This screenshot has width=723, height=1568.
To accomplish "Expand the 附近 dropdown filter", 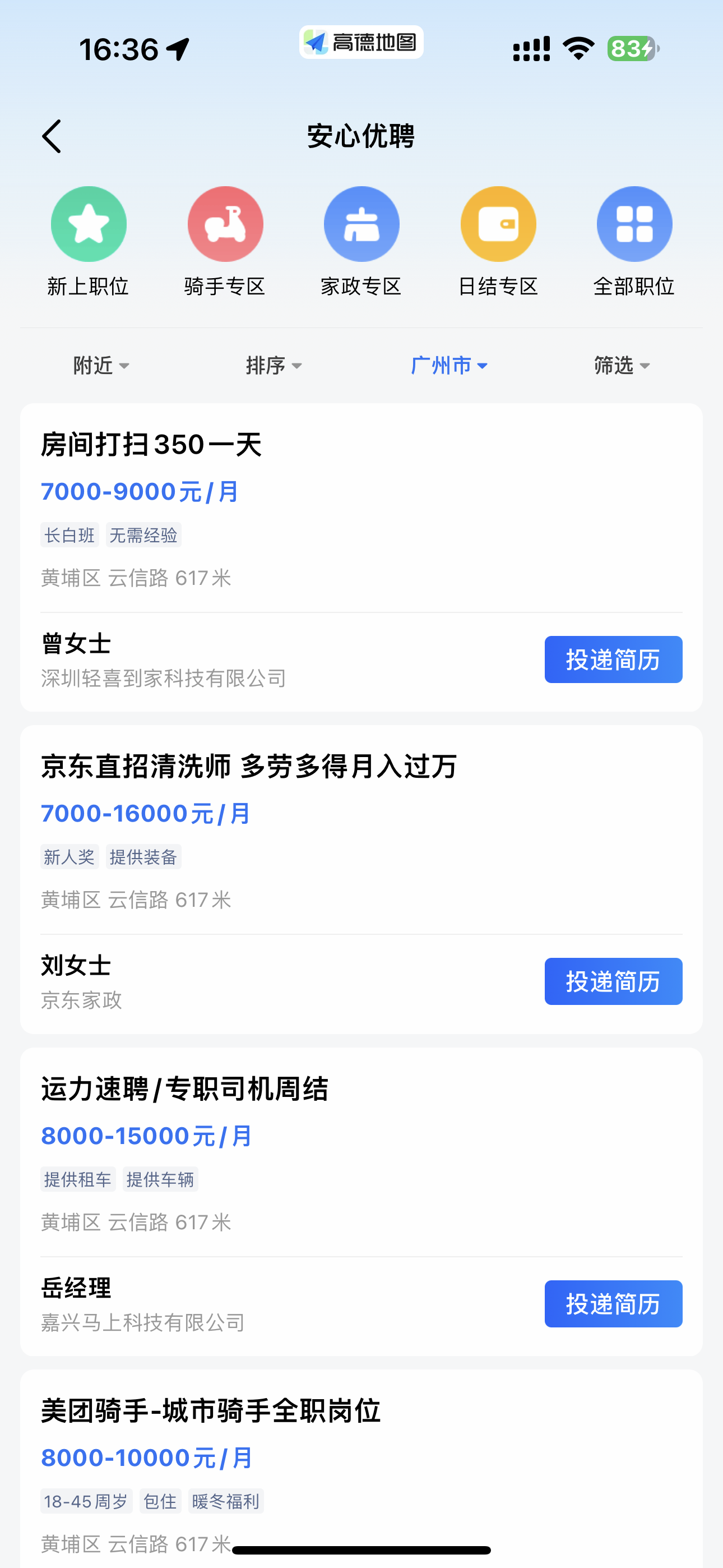I will tap(101, 366).
